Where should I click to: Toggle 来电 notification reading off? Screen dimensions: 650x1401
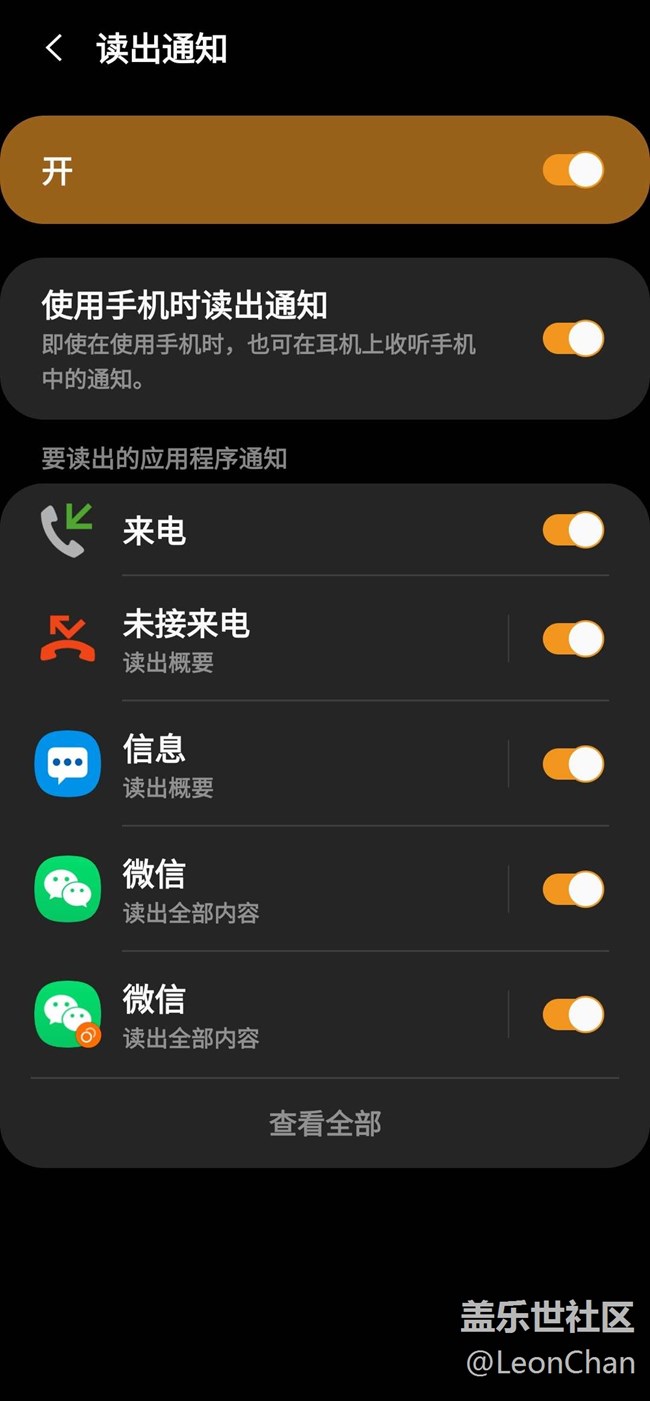[x=573, y=530]
